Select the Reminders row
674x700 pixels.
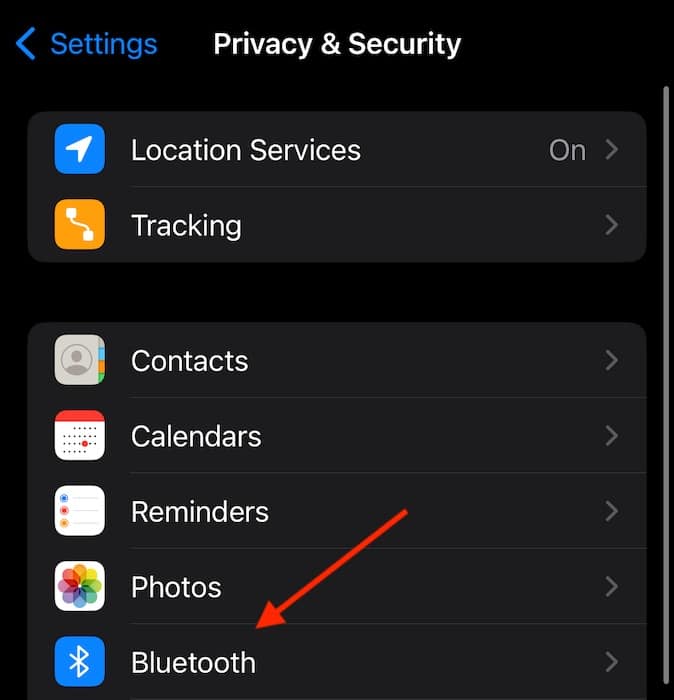point(336,512)
